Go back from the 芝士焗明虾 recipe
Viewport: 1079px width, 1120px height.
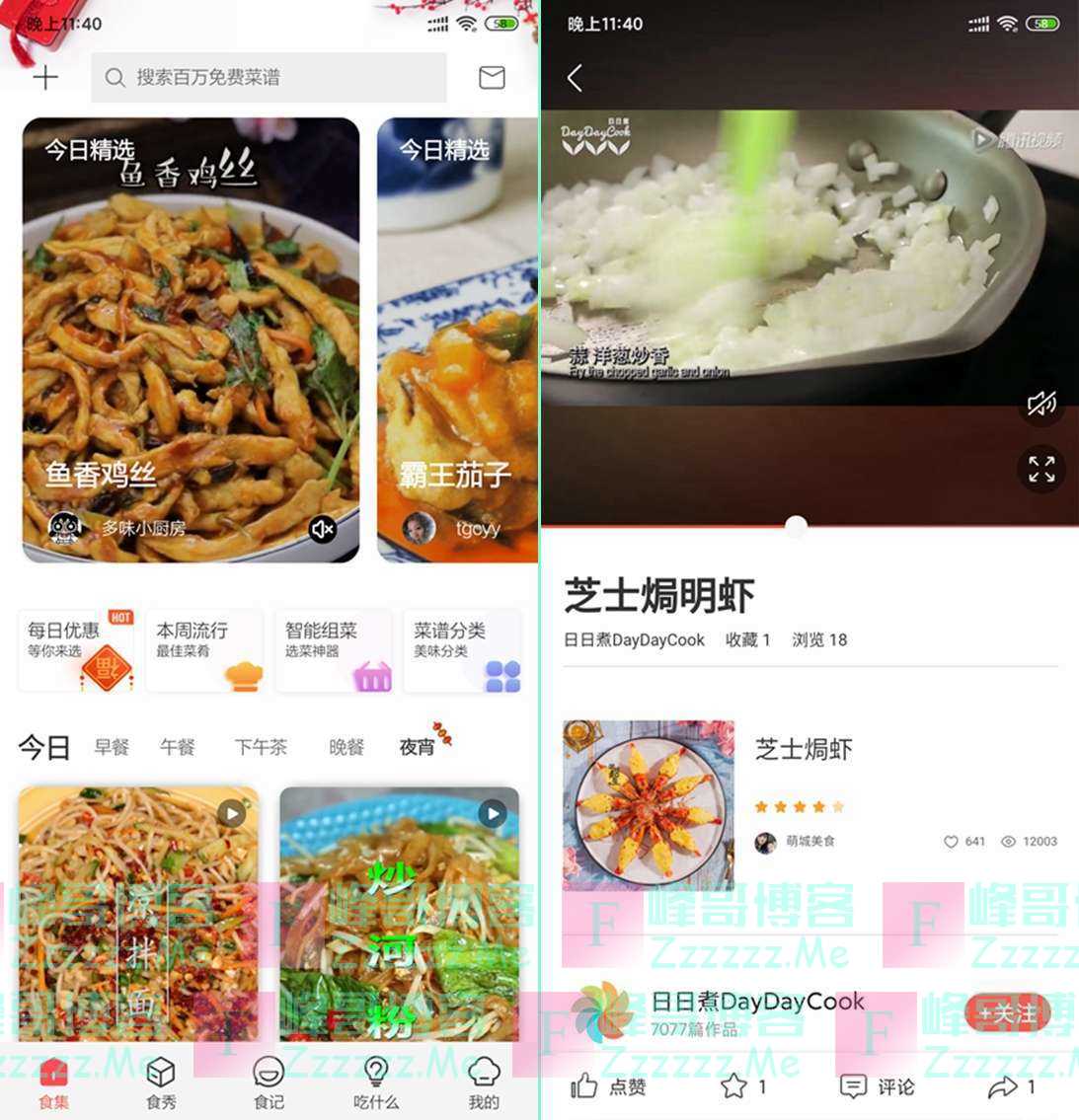[x=575, y=78]
